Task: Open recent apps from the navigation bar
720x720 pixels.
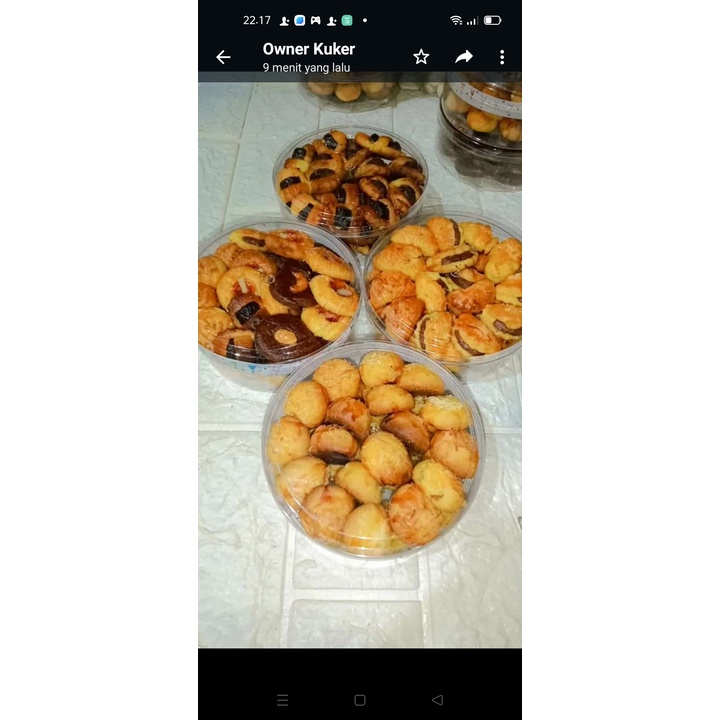Action: point(283,700)
